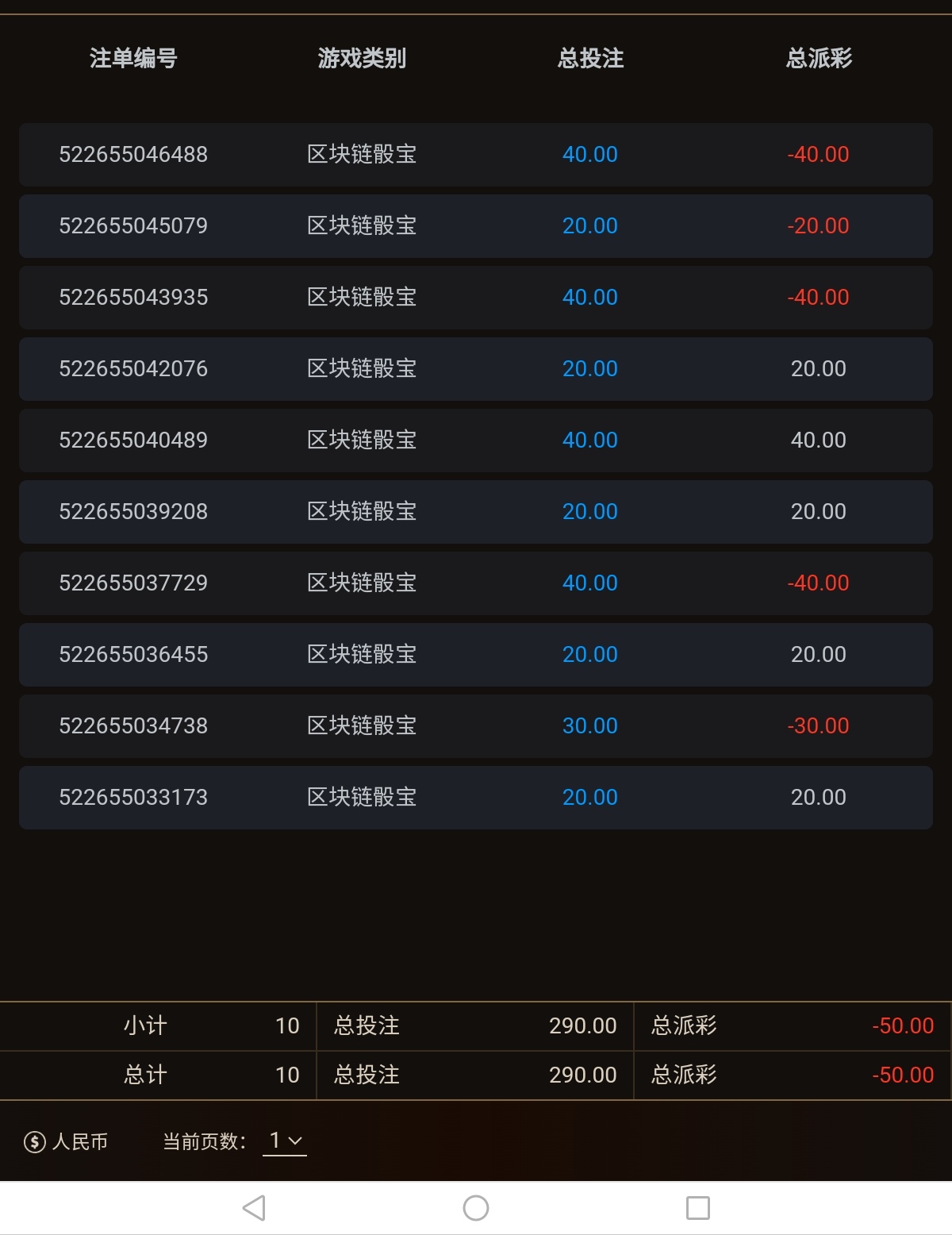Open bet record 522655033173

click(x=133, y=797)
